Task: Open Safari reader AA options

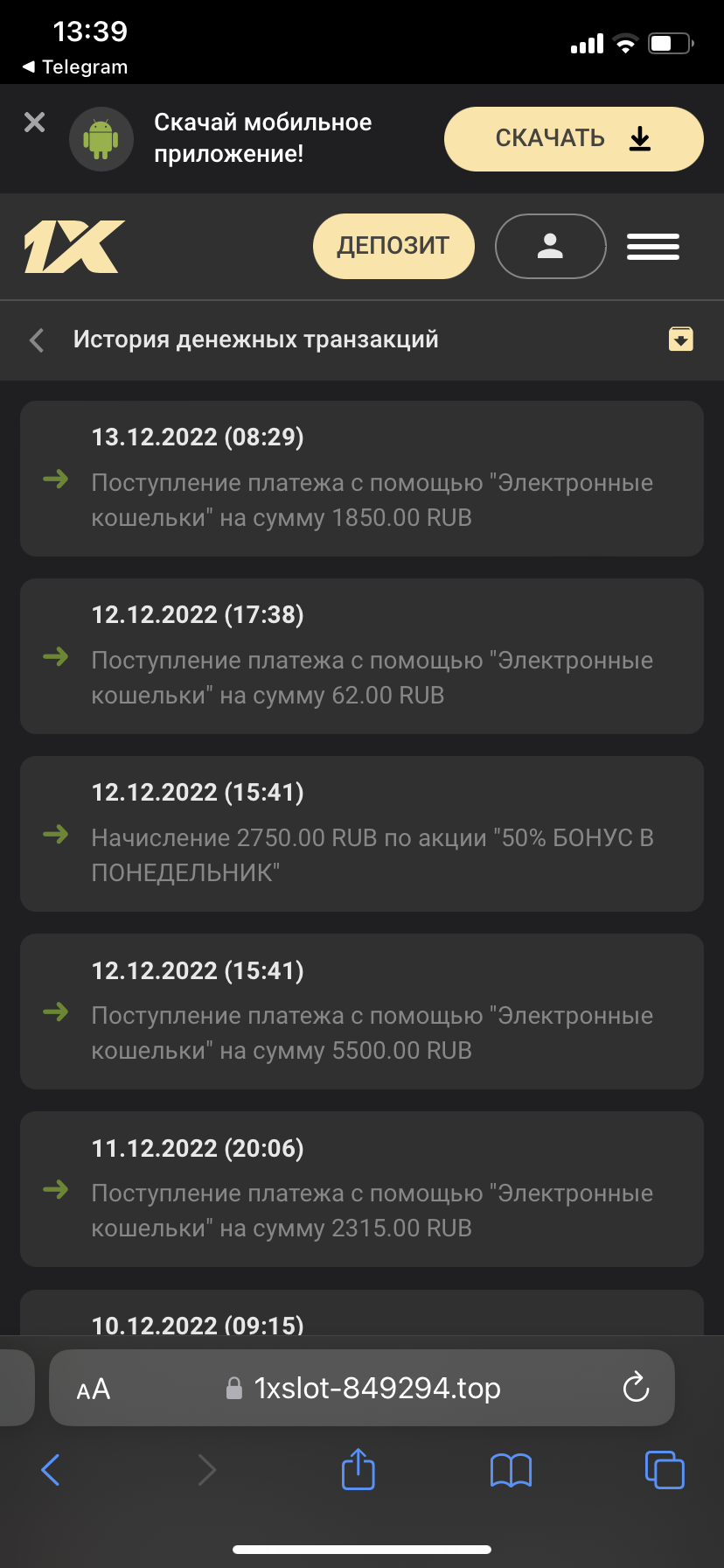Action: click(x=94, y=1389)
